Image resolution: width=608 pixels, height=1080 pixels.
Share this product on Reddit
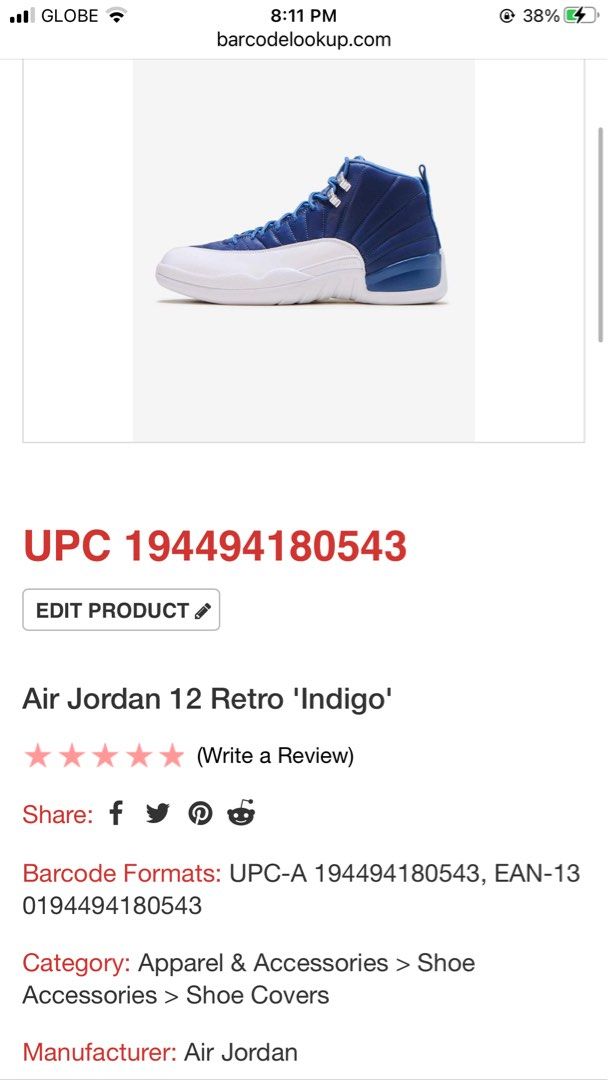tap(242, 813)
